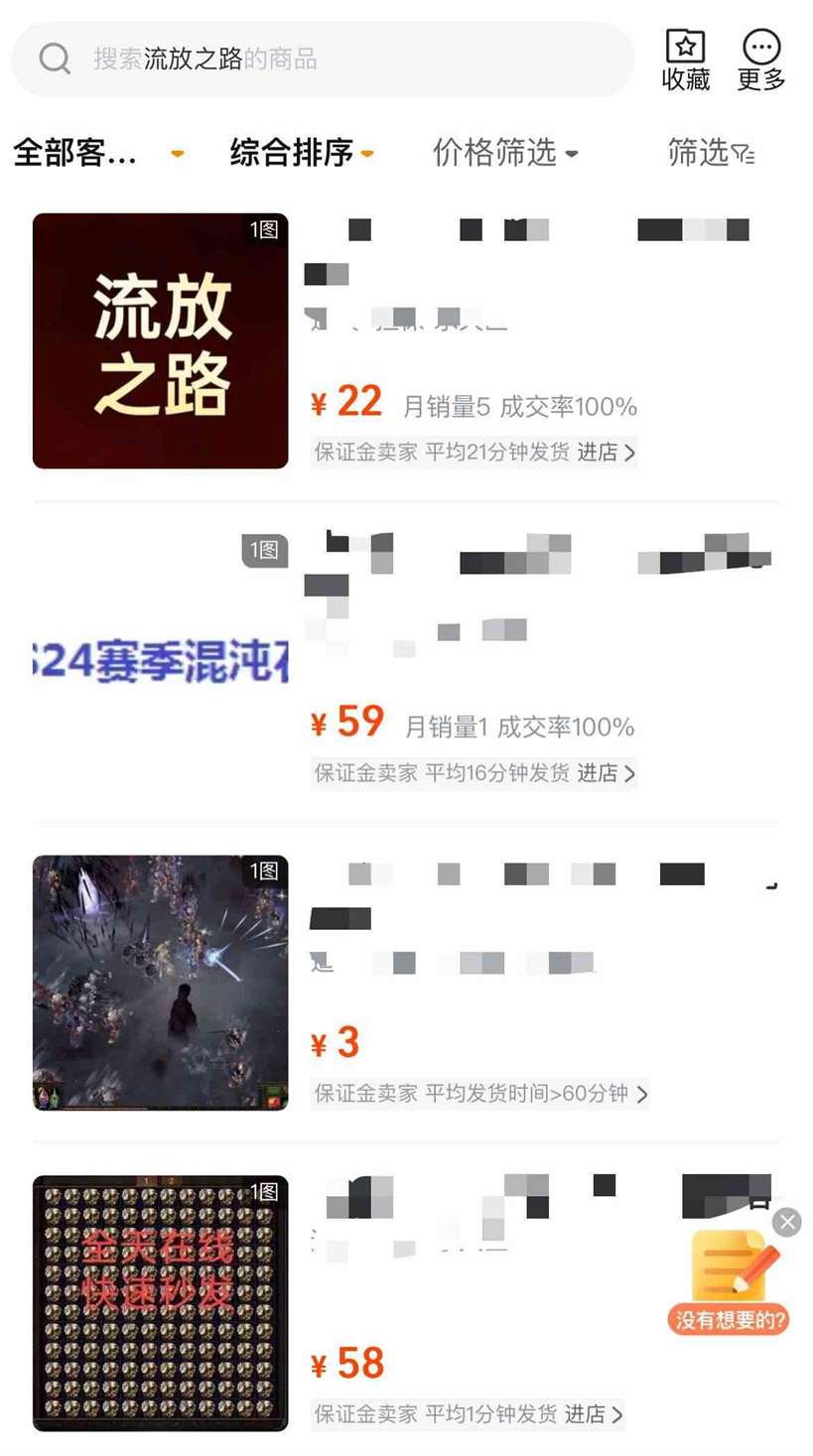
Task: Tap the 收藏 star icon
Action: coord(685,48)
